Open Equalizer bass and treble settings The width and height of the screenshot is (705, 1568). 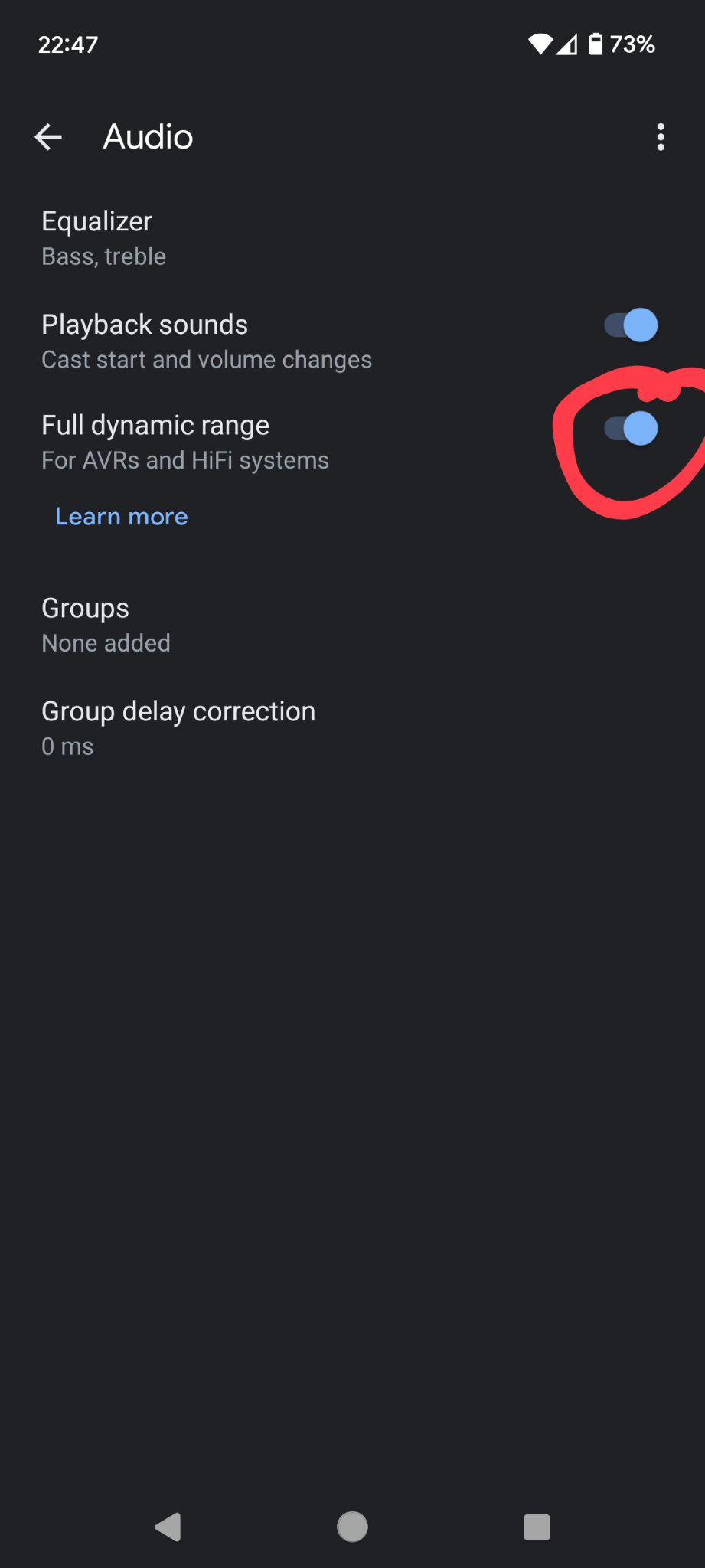[352, 238]
